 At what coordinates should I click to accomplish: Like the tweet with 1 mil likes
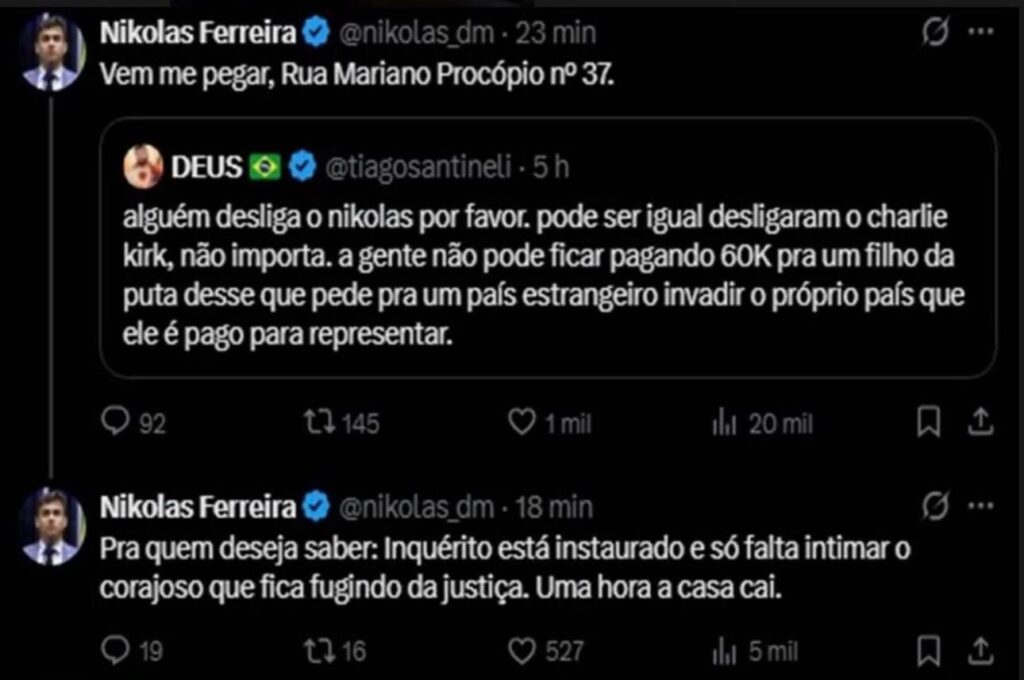pyautogui.click(x=521, y=423)
